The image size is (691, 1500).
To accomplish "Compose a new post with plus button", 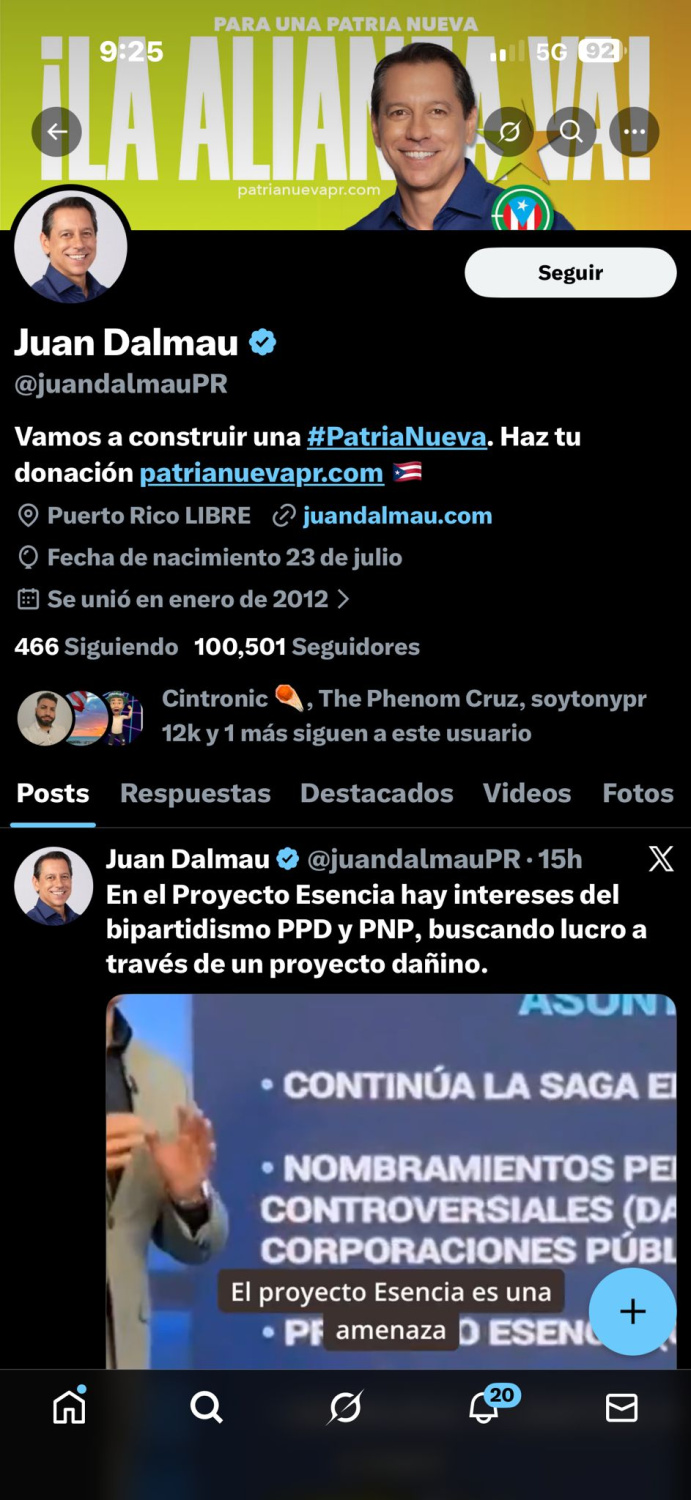I will [632, 1311].
